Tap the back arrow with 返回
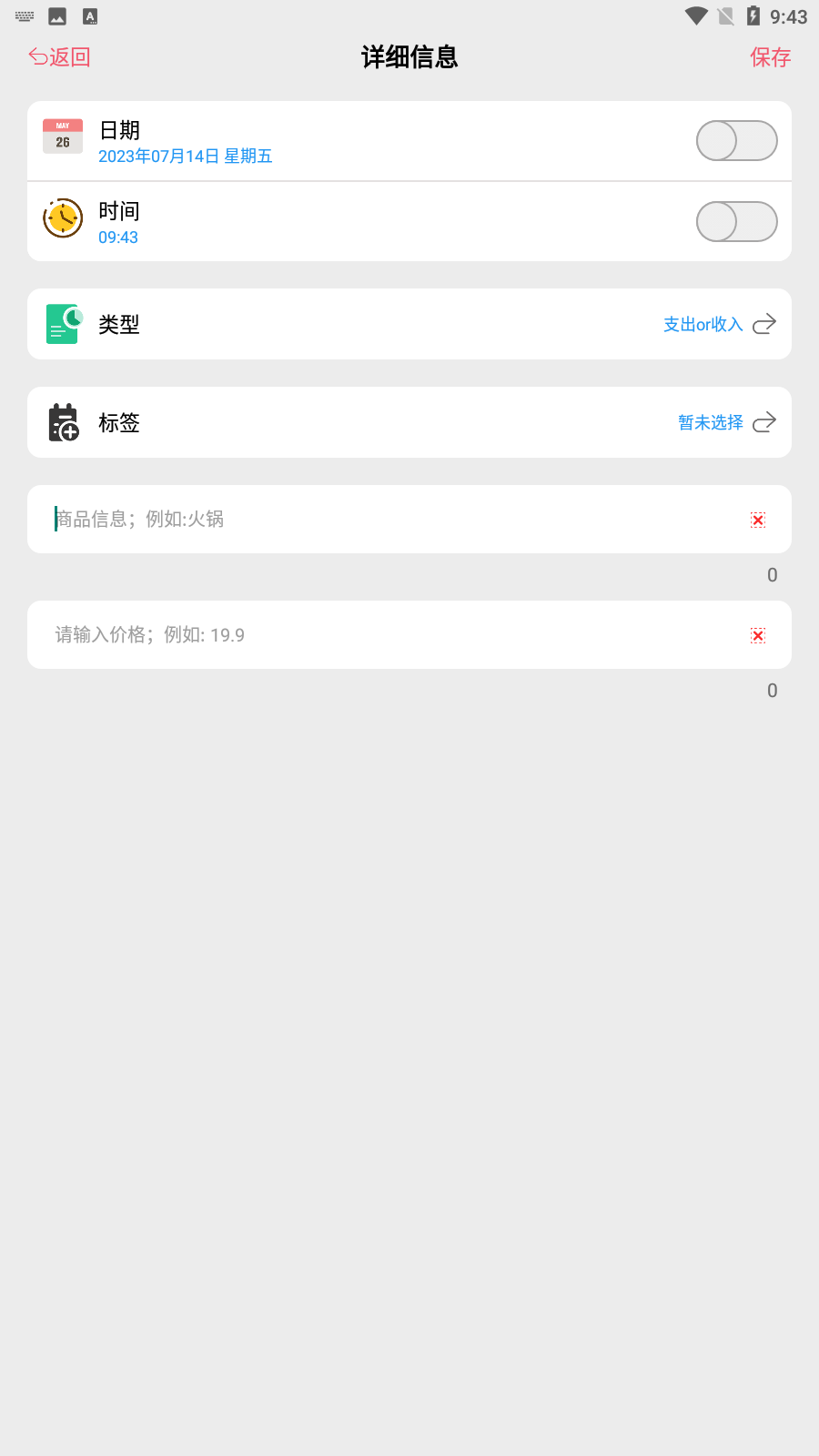819x1456 pixels. tap(57, 56)
